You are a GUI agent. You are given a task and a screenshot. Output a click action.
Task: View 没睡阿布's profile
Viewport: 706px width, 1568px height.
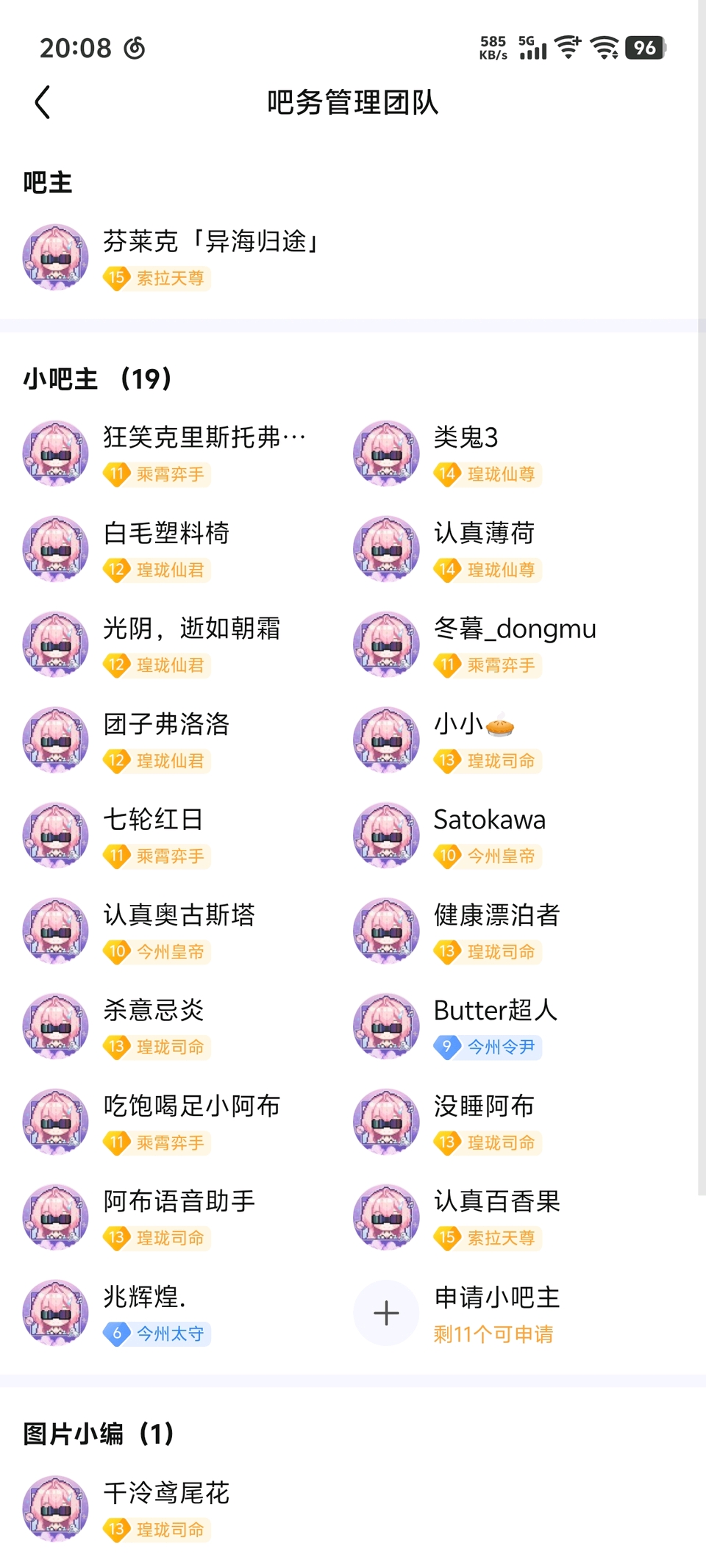484,1107
